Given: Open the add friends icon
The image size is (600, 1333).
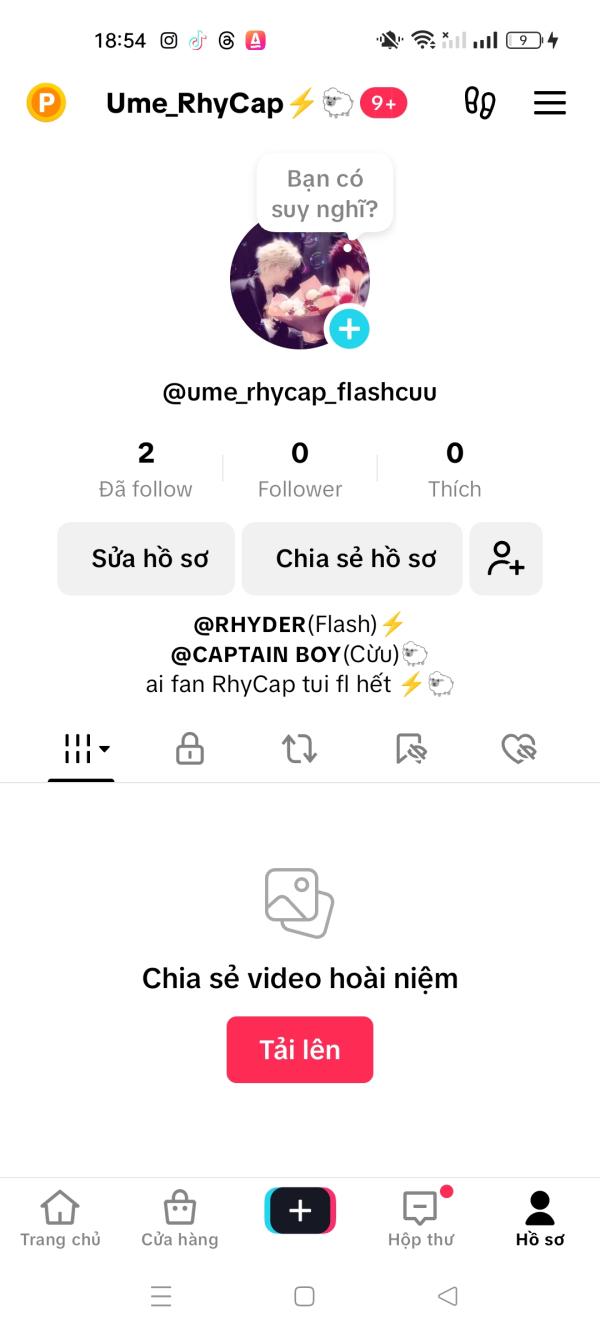Looking at the screenshot, I should (x=506, y=559).
